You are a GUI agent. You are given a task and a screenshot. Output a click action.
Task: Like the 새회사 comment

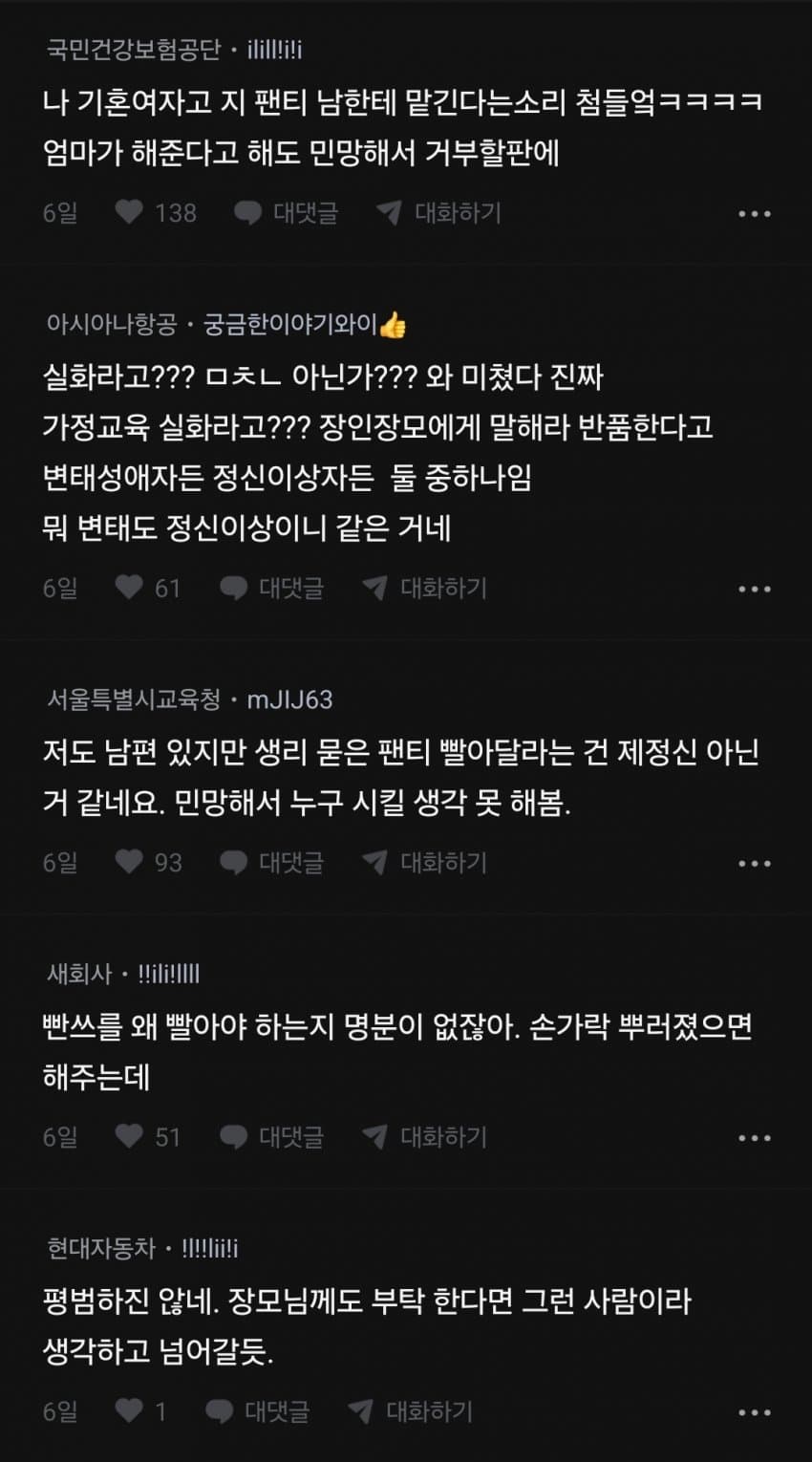(130, 1136)
